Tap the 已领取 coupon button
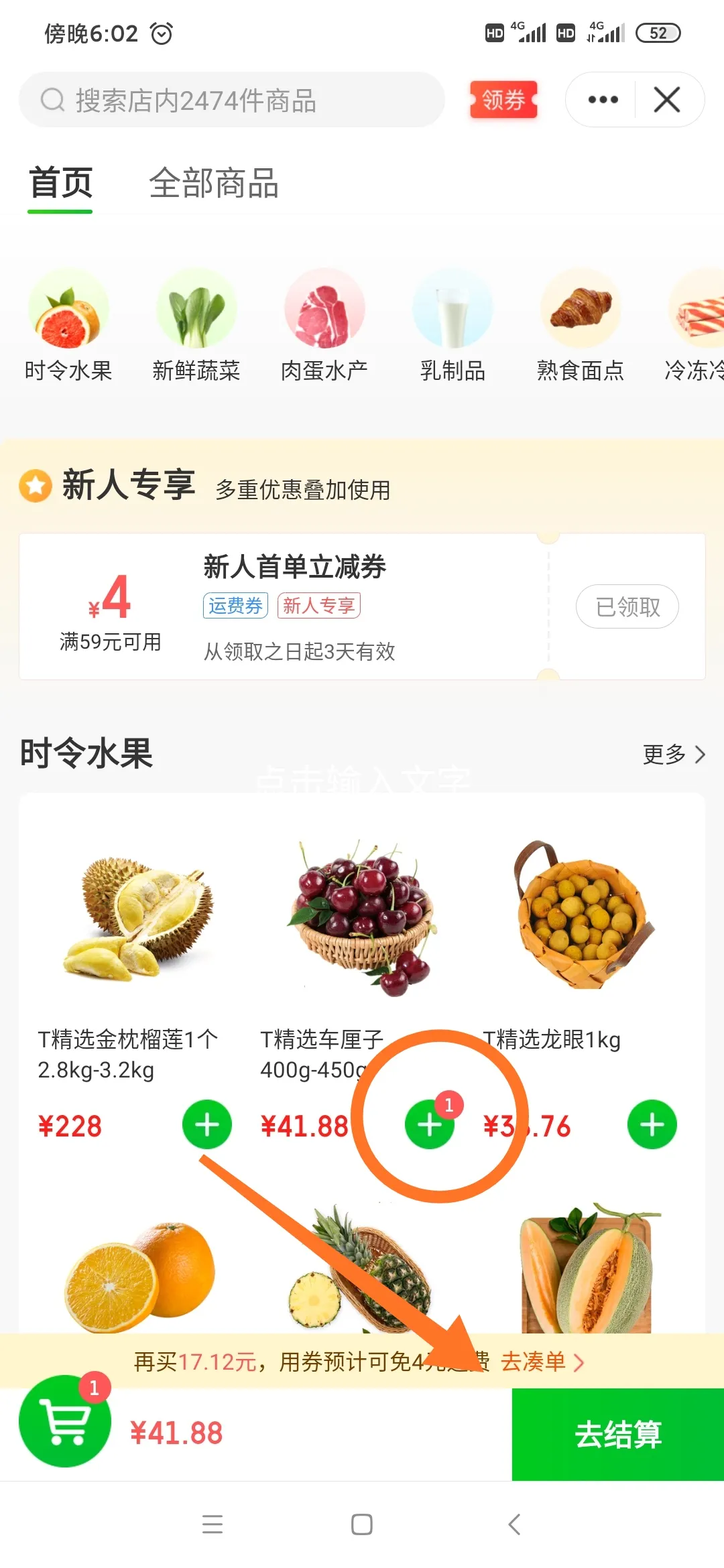 click(627, 607)
